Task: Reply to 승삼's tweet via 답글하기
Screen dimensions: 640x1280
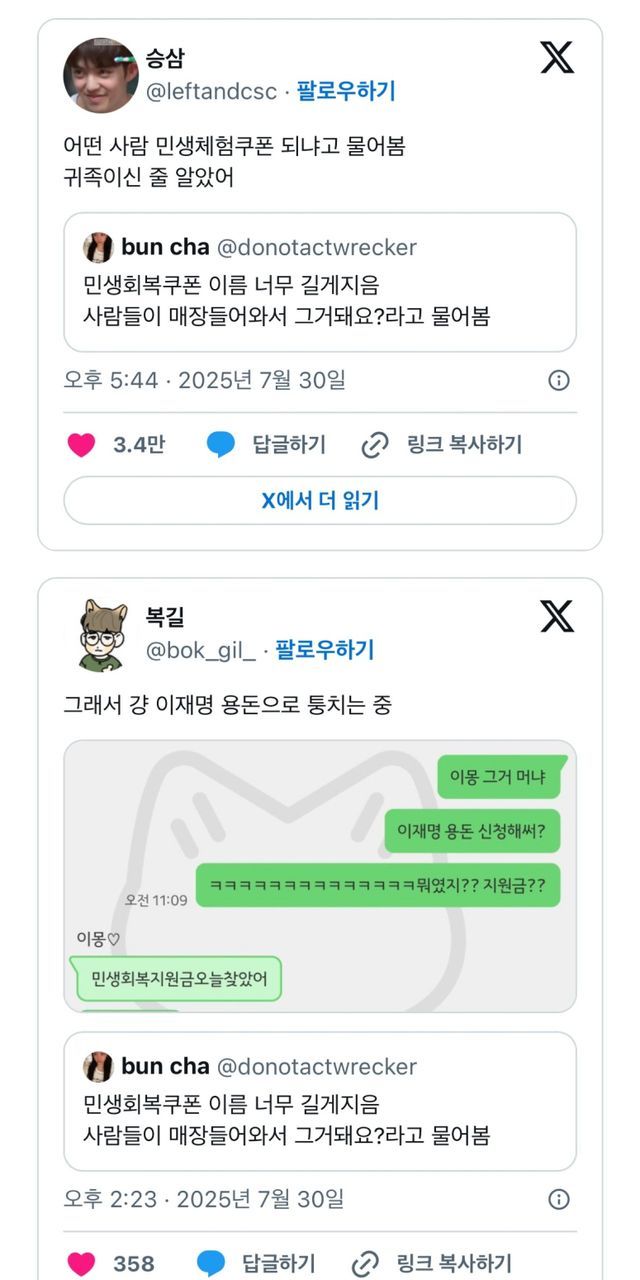Action: 266,445
